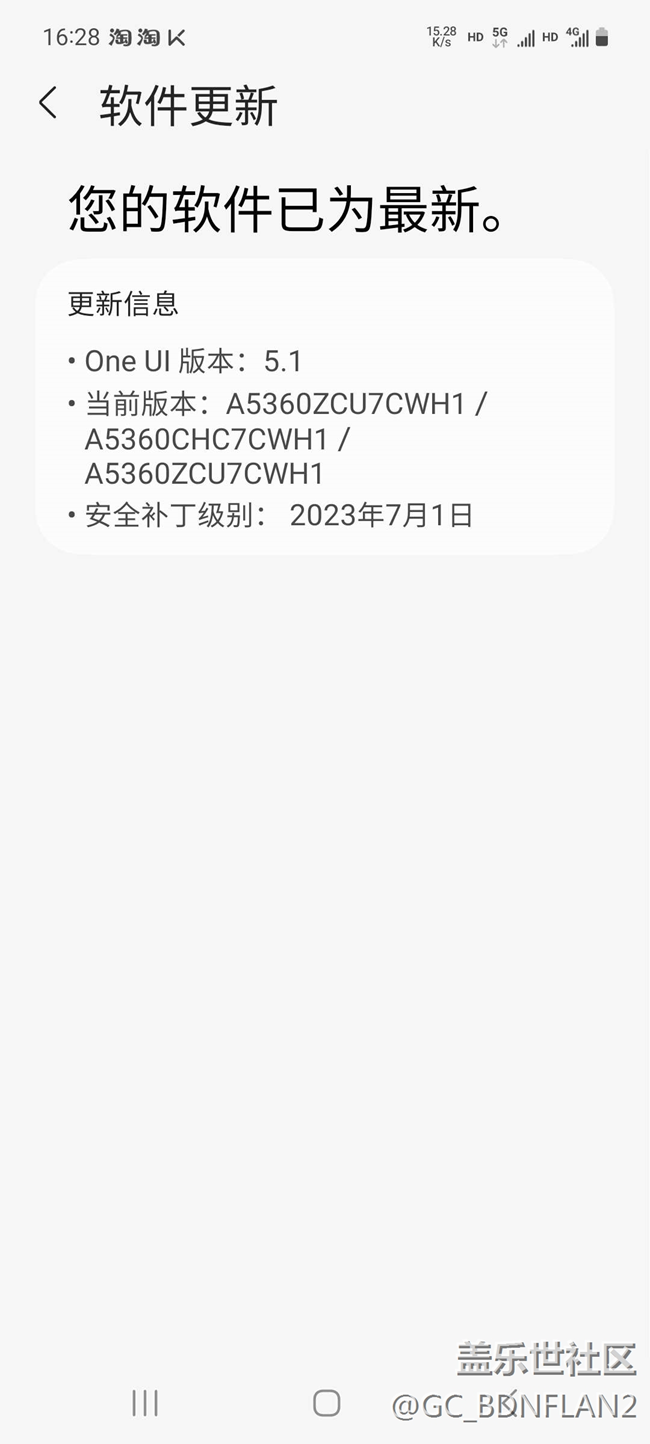Go back from the software update page

pos(48,103)
